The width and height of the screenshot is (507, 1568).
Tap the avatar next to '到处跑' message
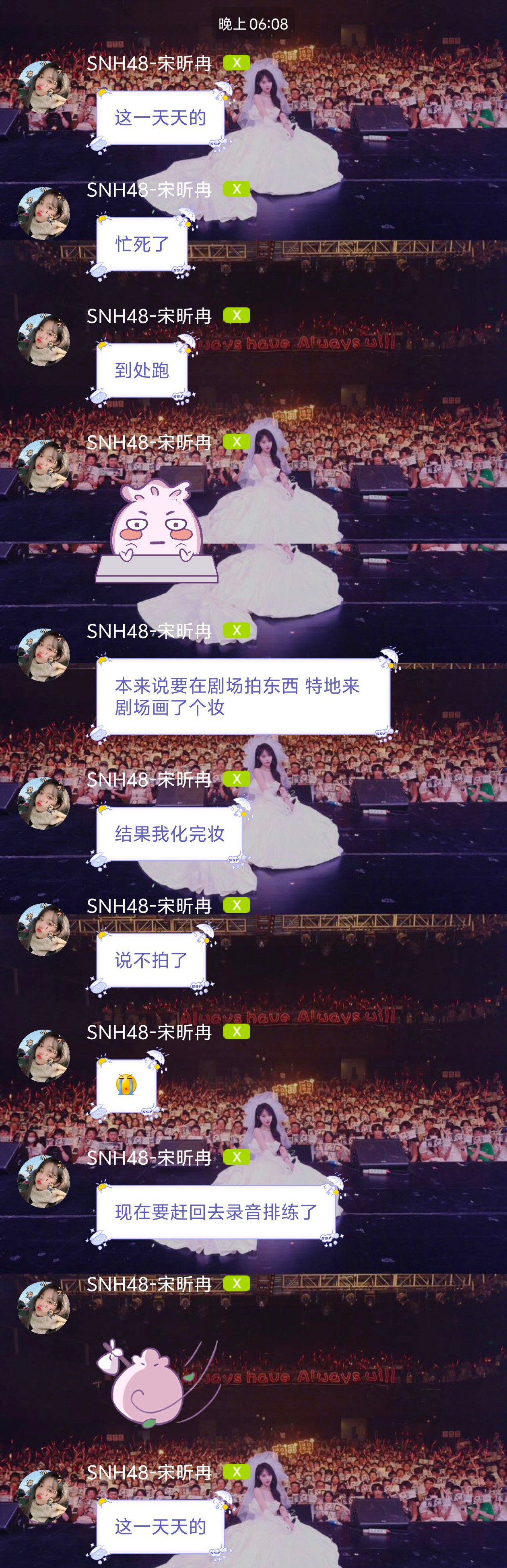pos(43,339)
